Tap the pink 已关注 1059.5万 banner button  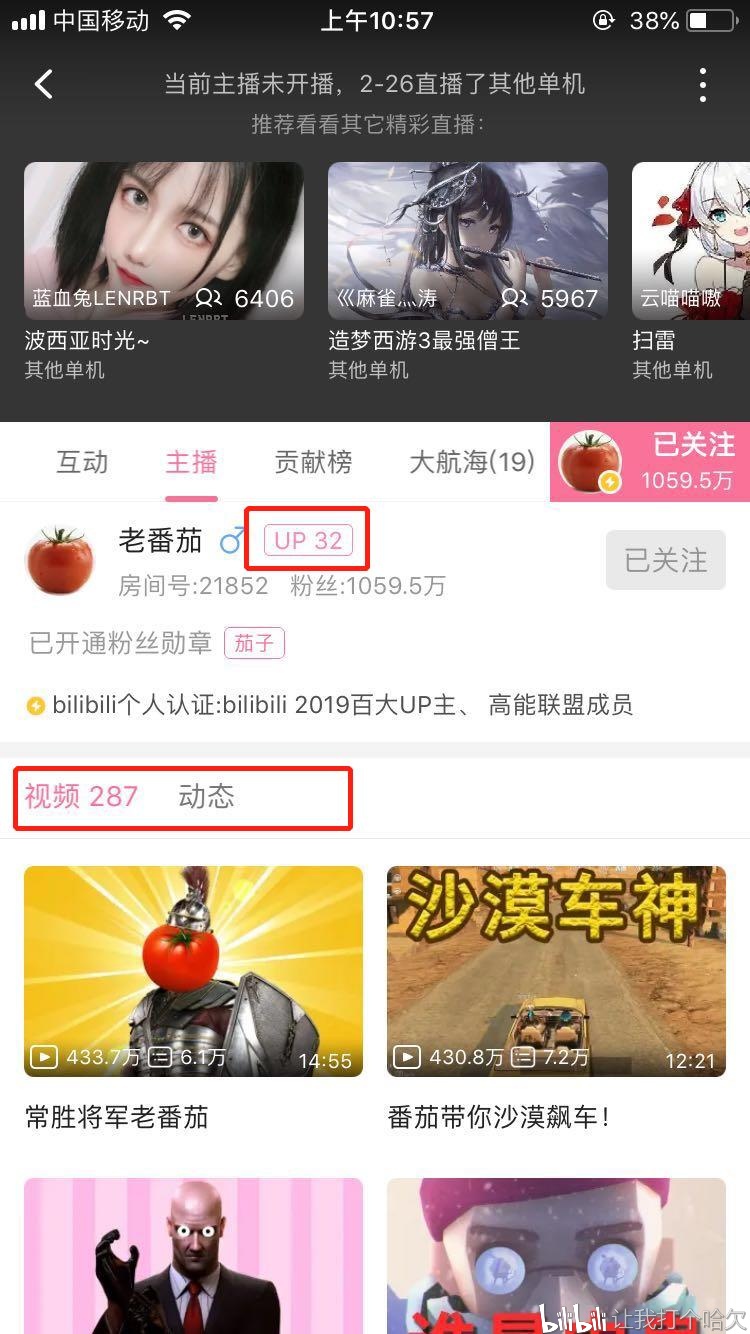(650, 462)
